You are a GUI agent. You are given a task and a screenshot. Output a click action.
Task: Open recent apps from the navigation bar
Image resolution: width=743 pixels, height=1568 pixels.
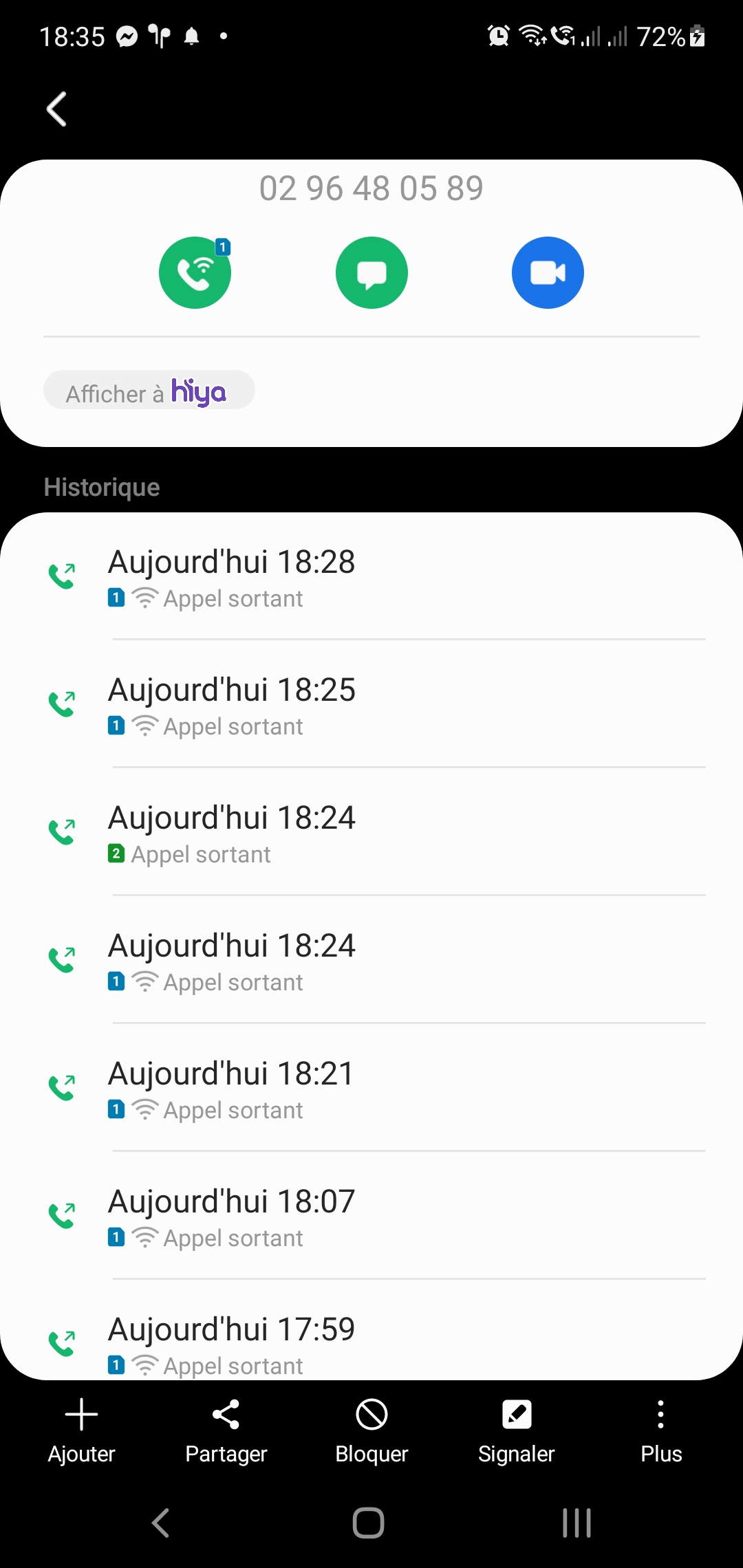point(577,1523)
